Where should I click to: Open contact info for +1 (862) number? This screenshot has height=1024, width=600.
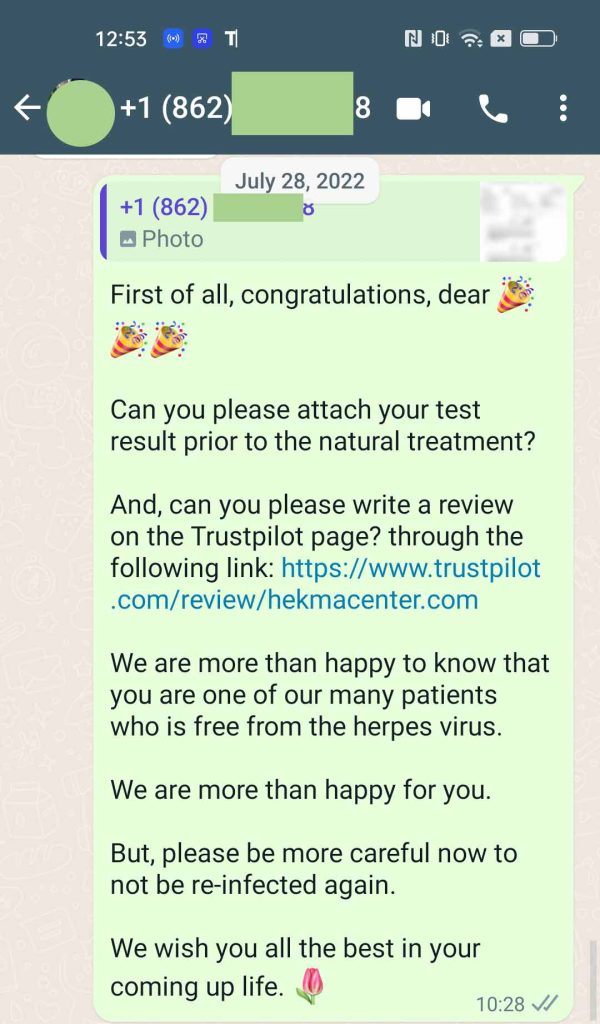240,108
